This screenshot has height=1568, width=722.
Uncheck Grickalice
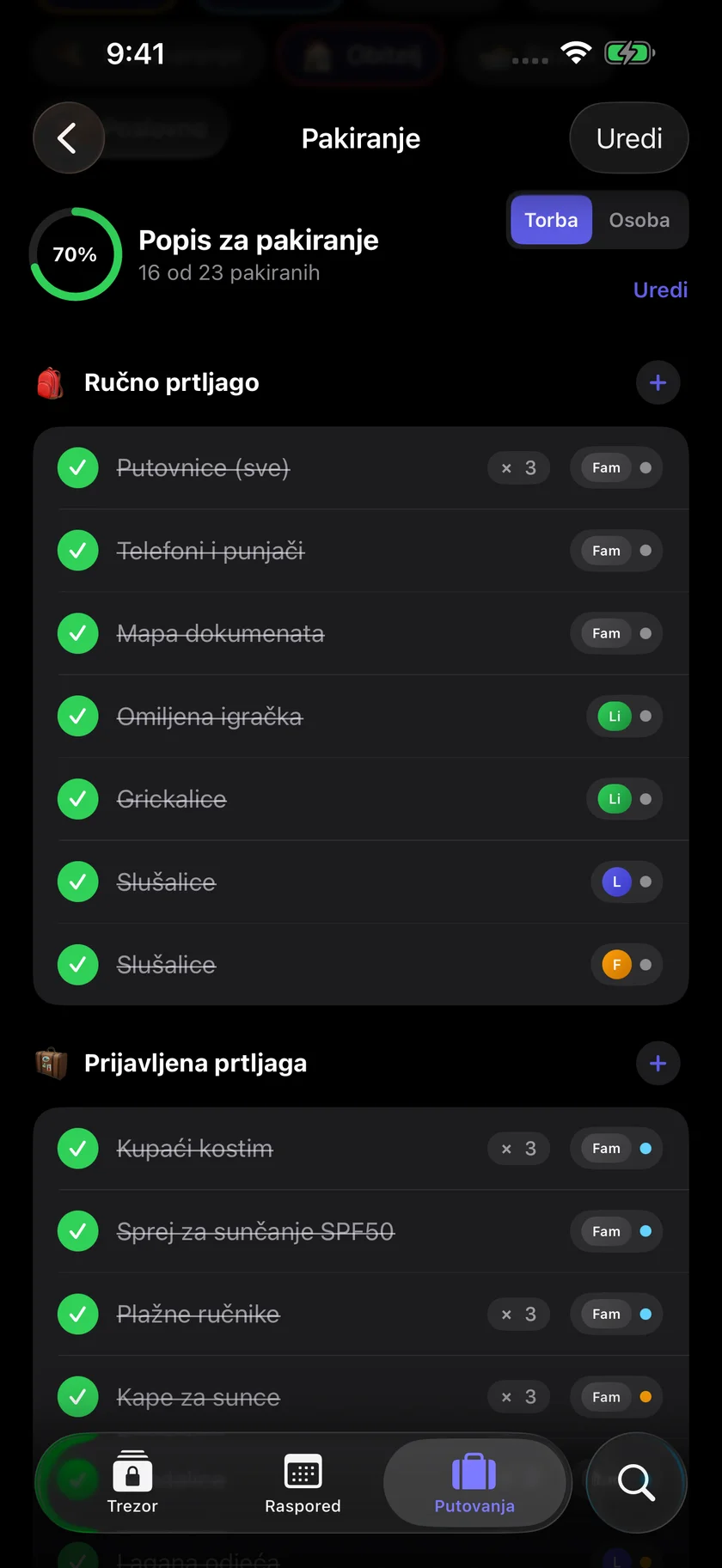[x=77, y=798]
